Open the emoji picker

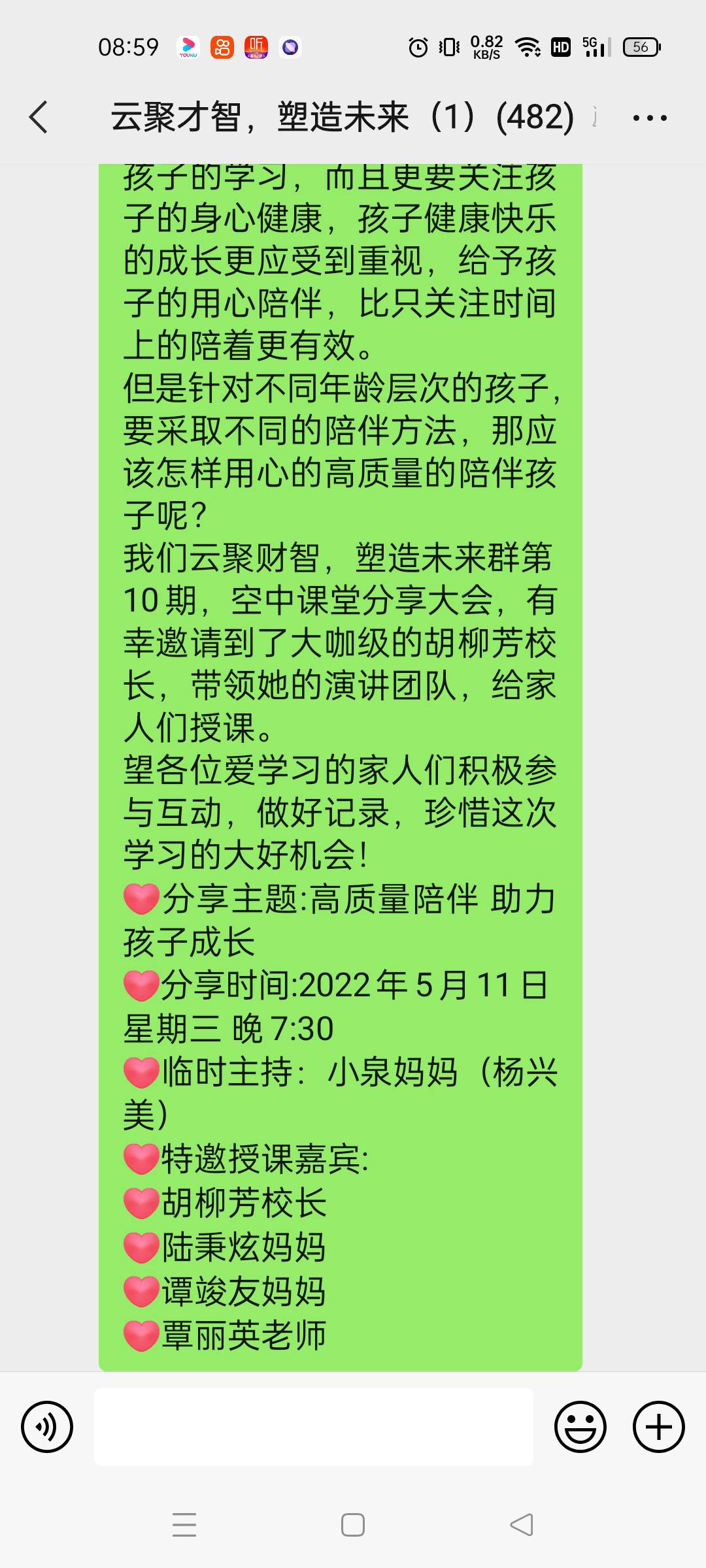(582, 1428)
